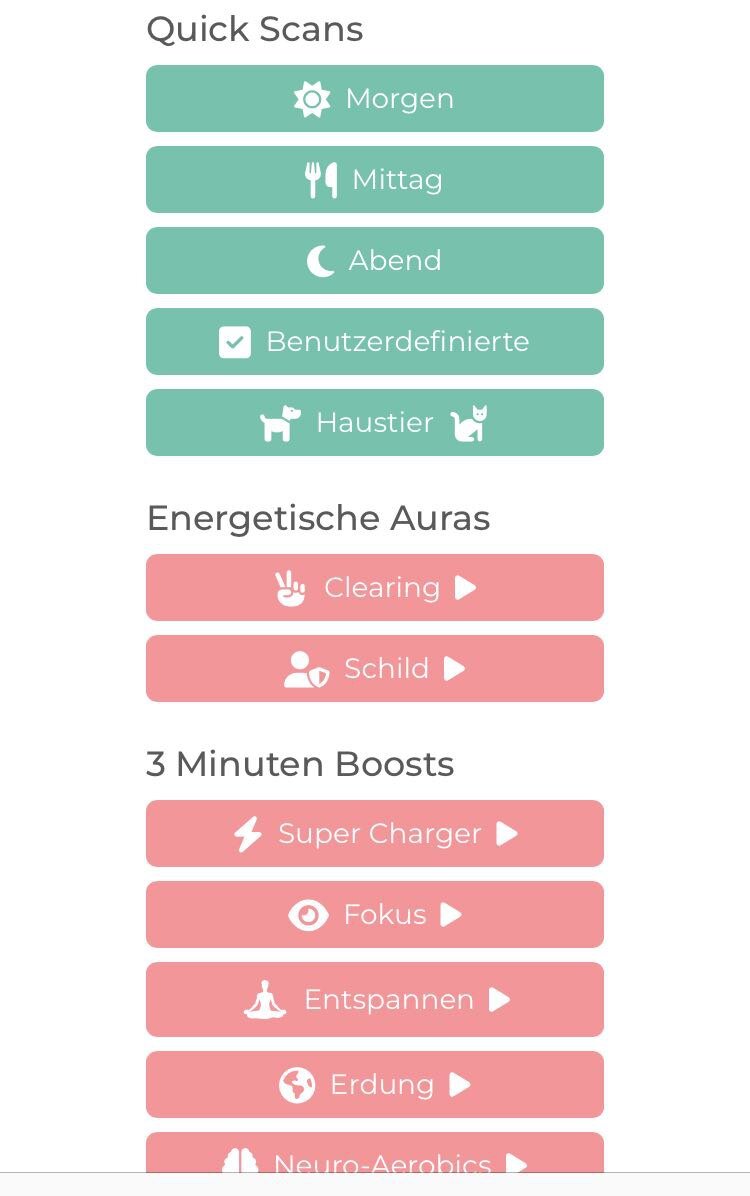Play the Erdung boost
750x1196 pixels.
375,1084
